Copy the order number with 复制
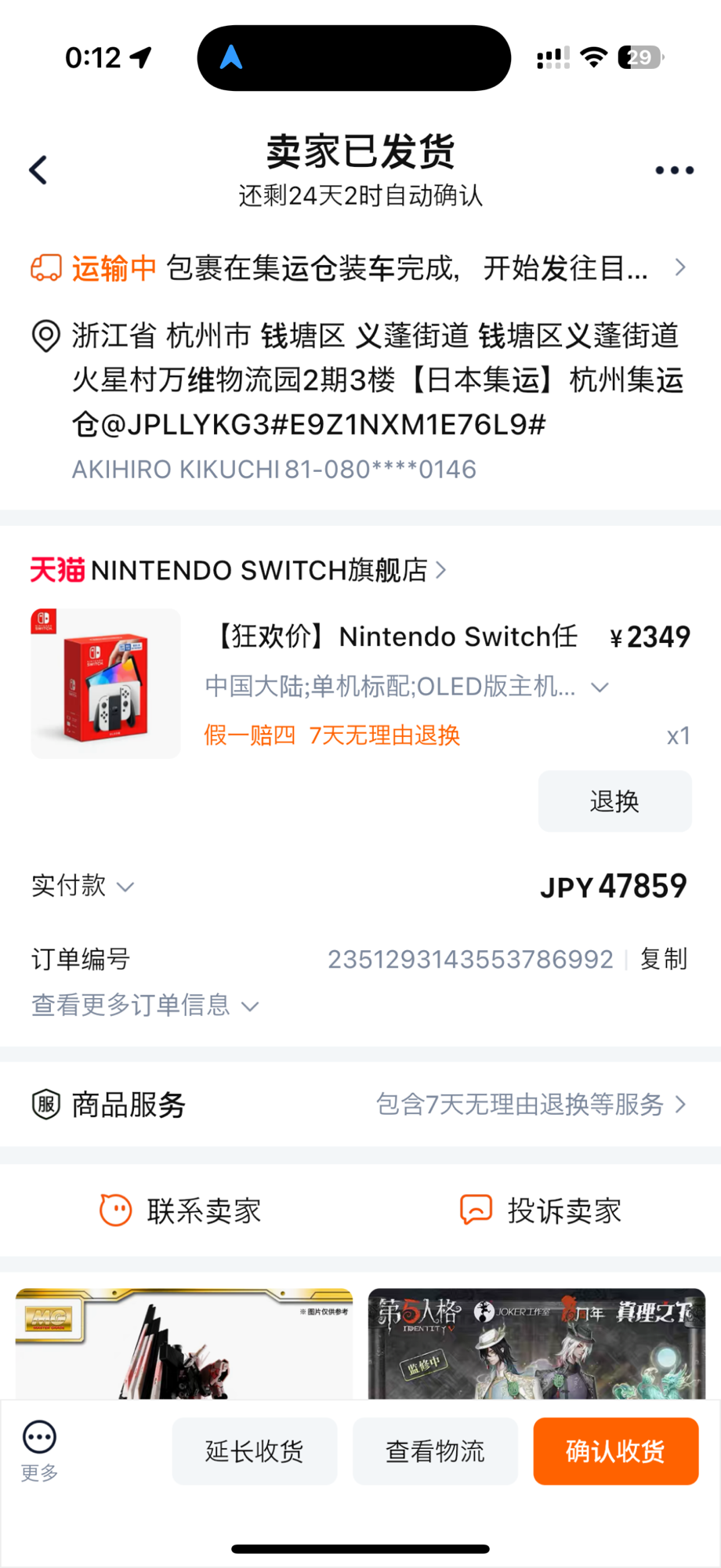Viewport: 721px width, 1568px height. coord(664,959)
